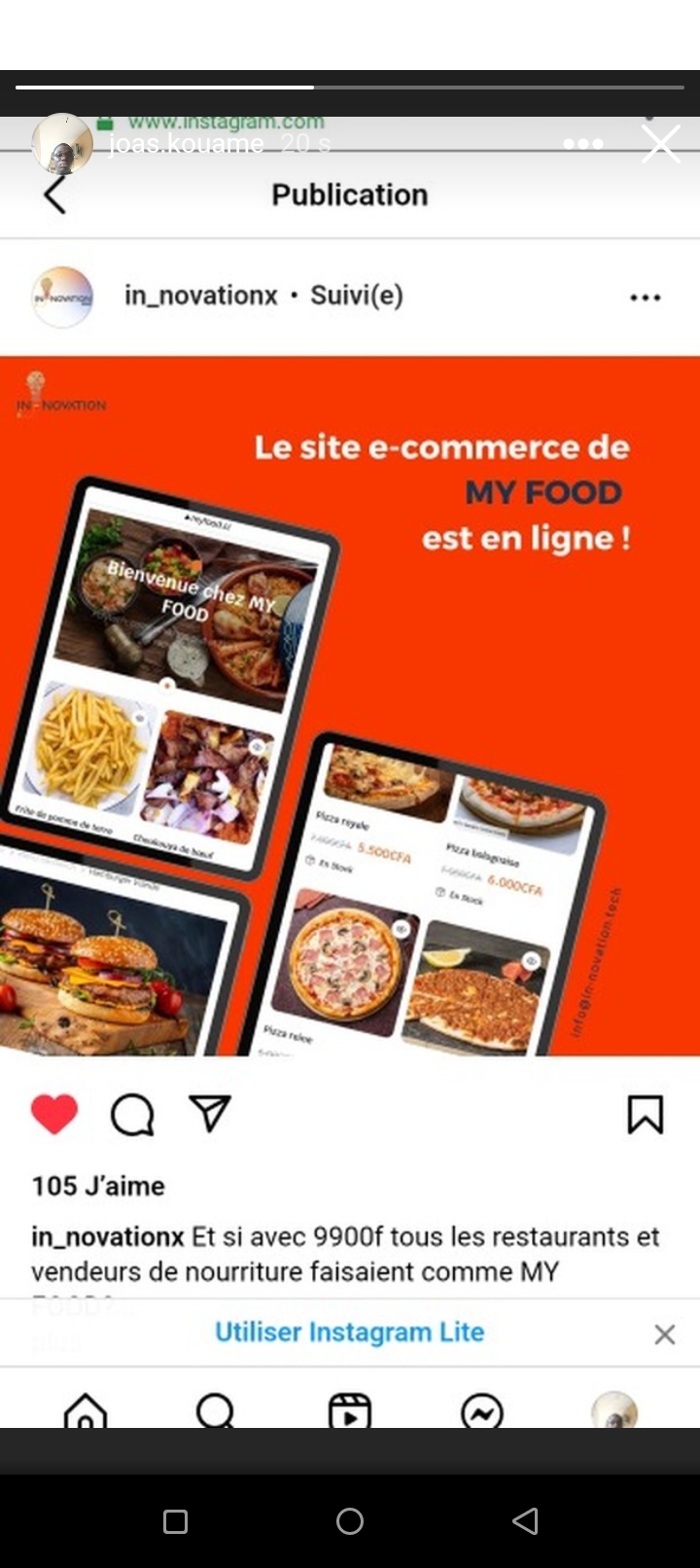Screen dimensions: 700x1568
Task: Go to the phone's home screen
Action: click(x=350, y=1521)
